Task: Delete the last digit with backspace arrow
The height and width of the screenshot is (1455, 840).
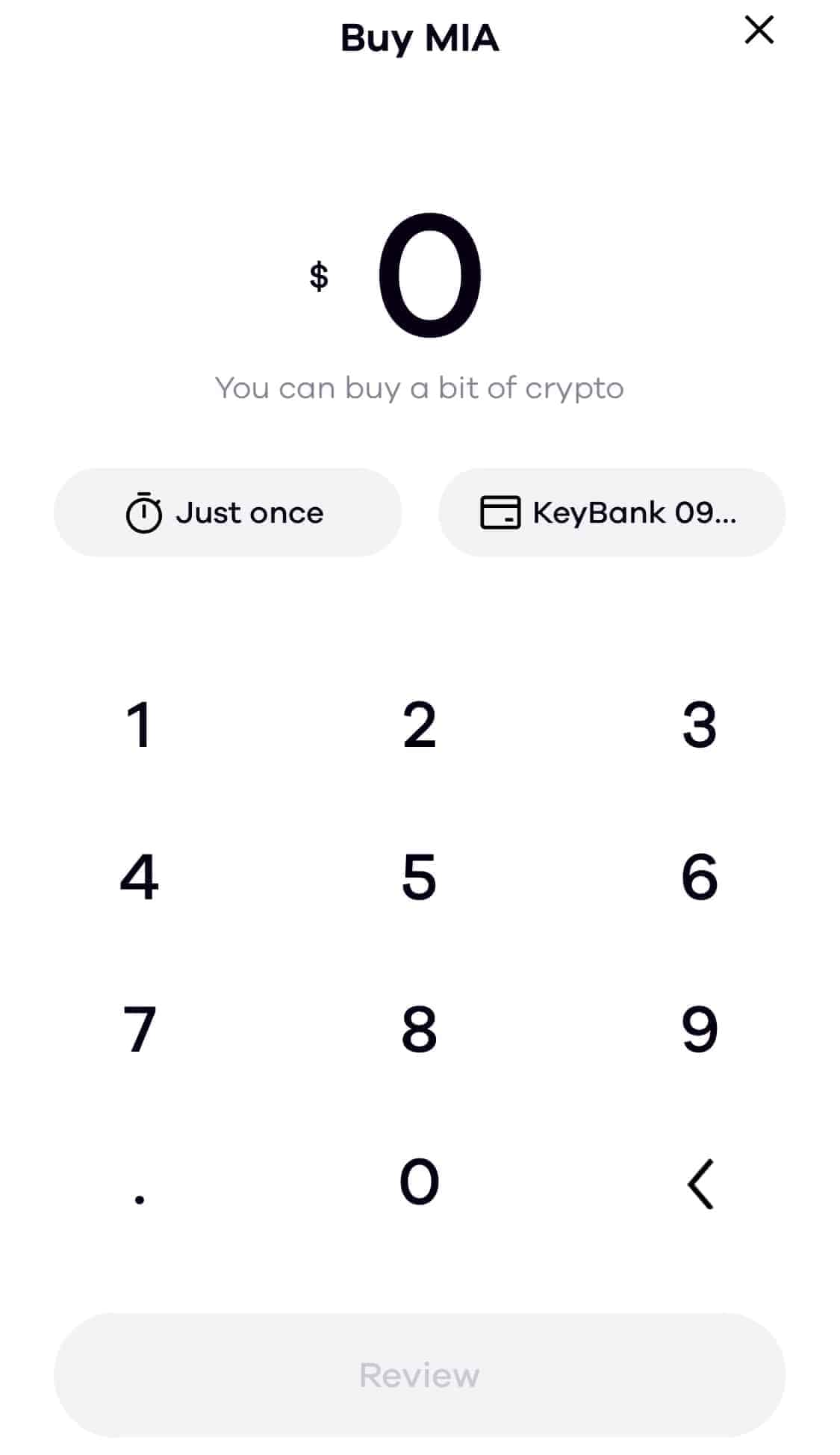Action: coord(700,1184)
